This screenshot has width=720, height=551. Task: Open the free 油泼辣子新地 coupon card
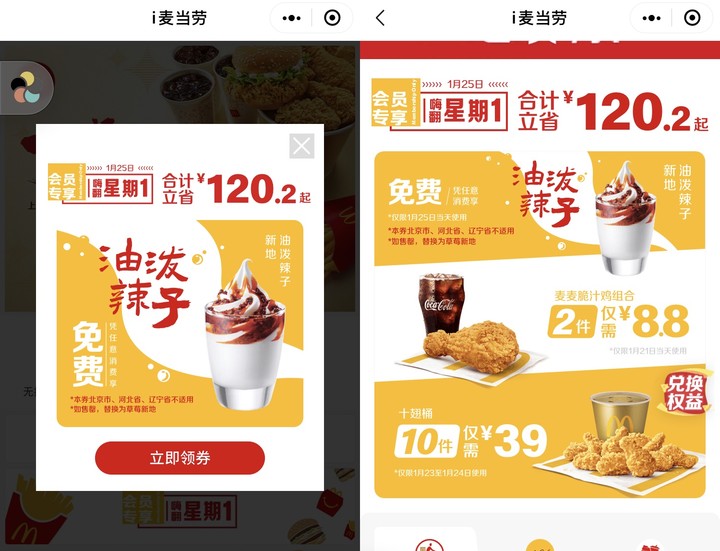[x=539, y=208]
